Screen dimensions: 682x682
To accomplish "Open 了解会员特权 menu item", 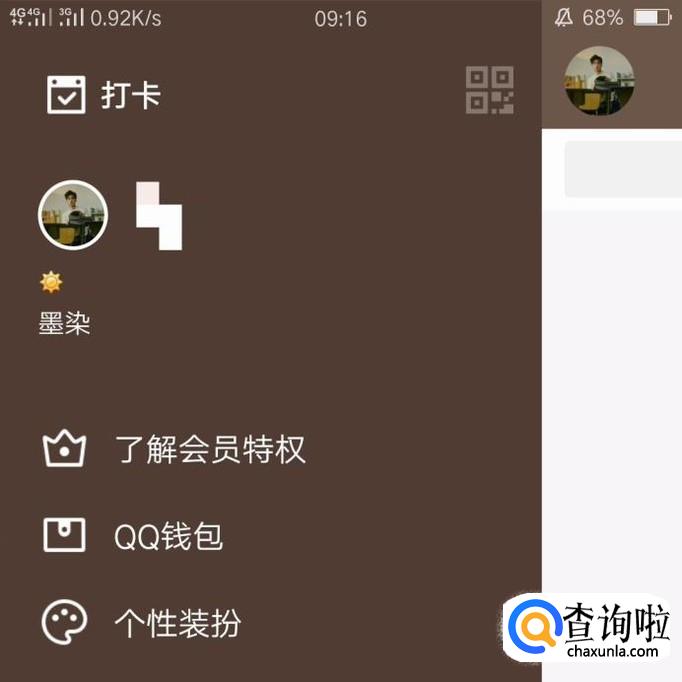I will [175, 450].
